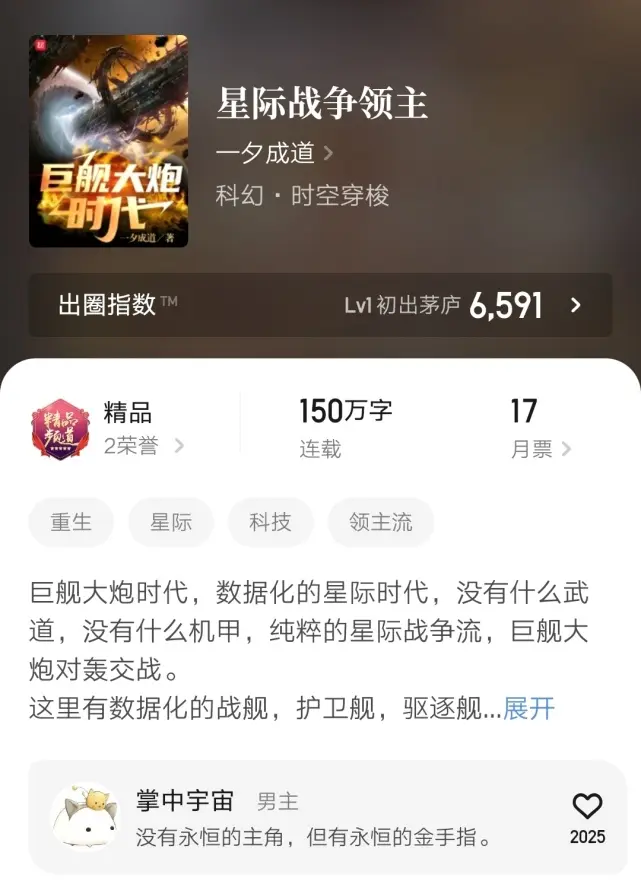This screenshot has height=884, width=641.
Task: Tap the 巨舰大炮时代 book cover
Action: tap(108, 141)
